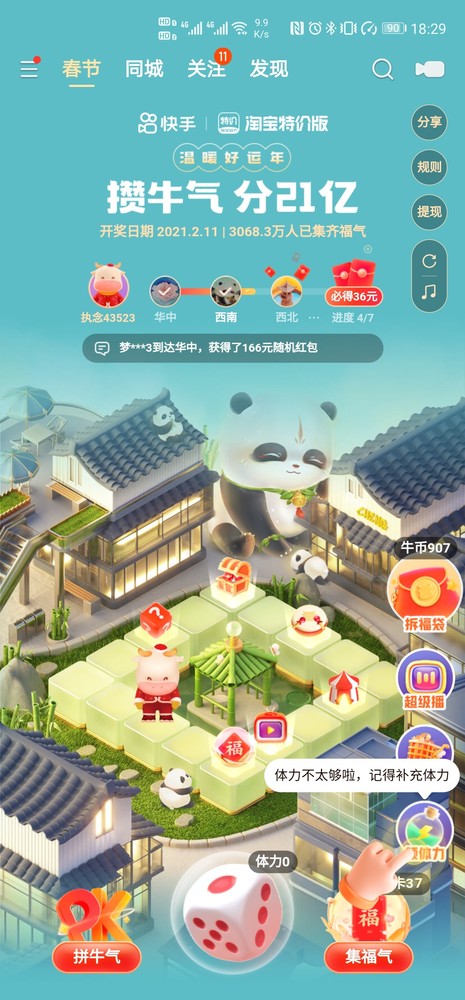Toggle the background music note icon
The image size is (465, 1000).
click(x=429, y=291)
